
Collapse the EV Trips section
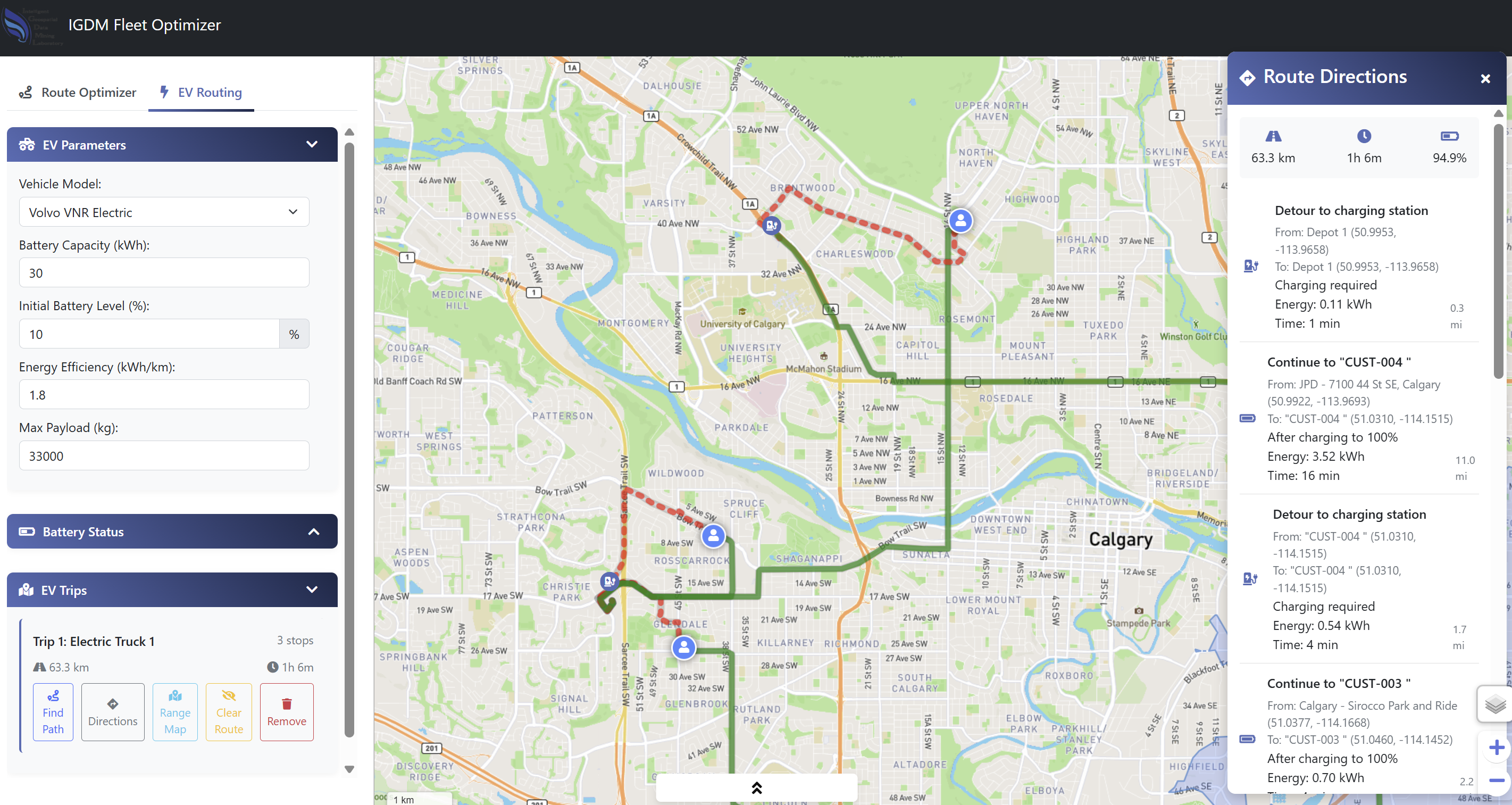pyautogui.click(x=312, y=590)
